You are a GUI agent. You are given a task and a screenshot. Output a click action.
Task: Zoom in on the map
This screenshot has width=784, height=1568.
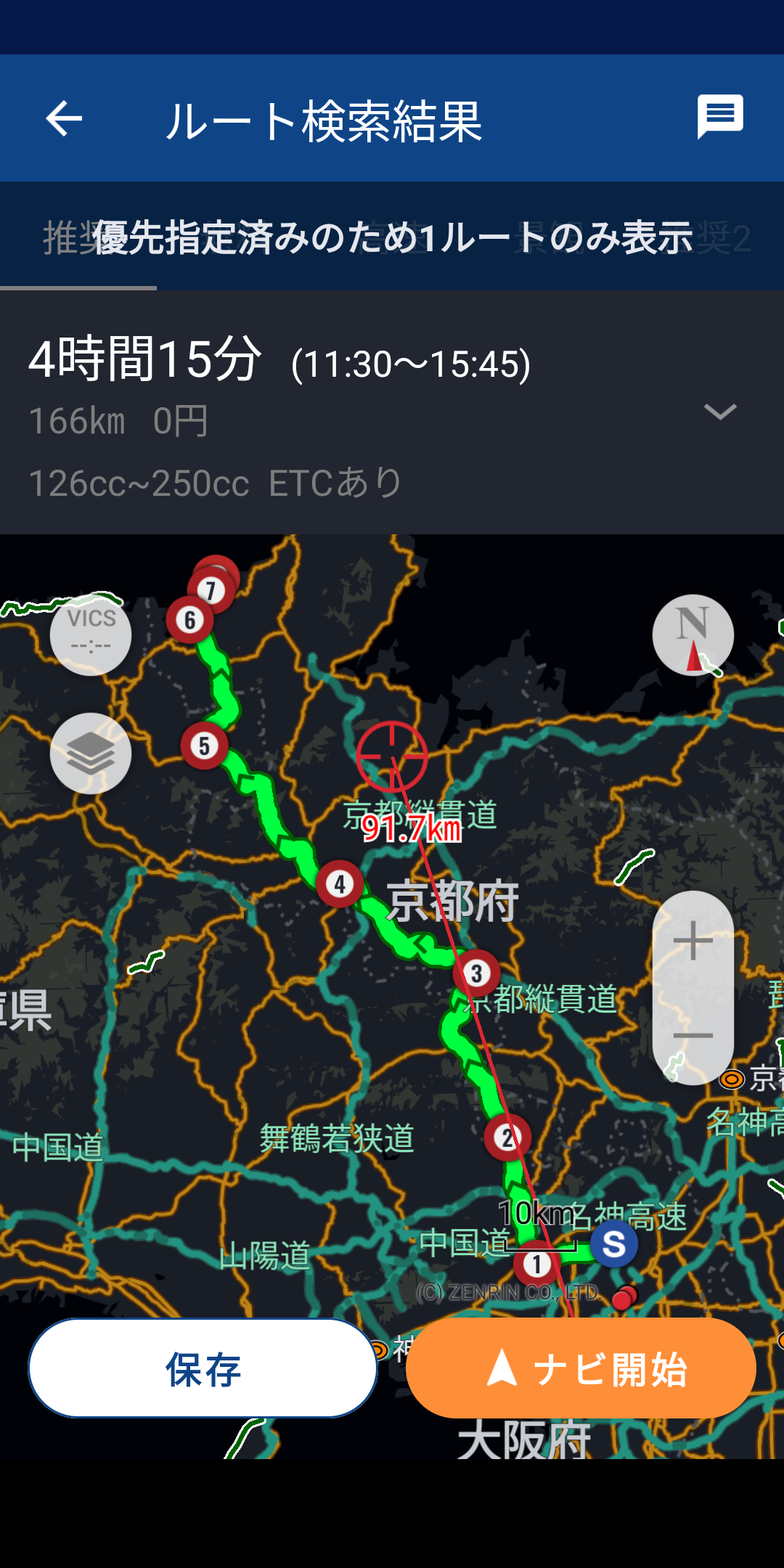693,941
